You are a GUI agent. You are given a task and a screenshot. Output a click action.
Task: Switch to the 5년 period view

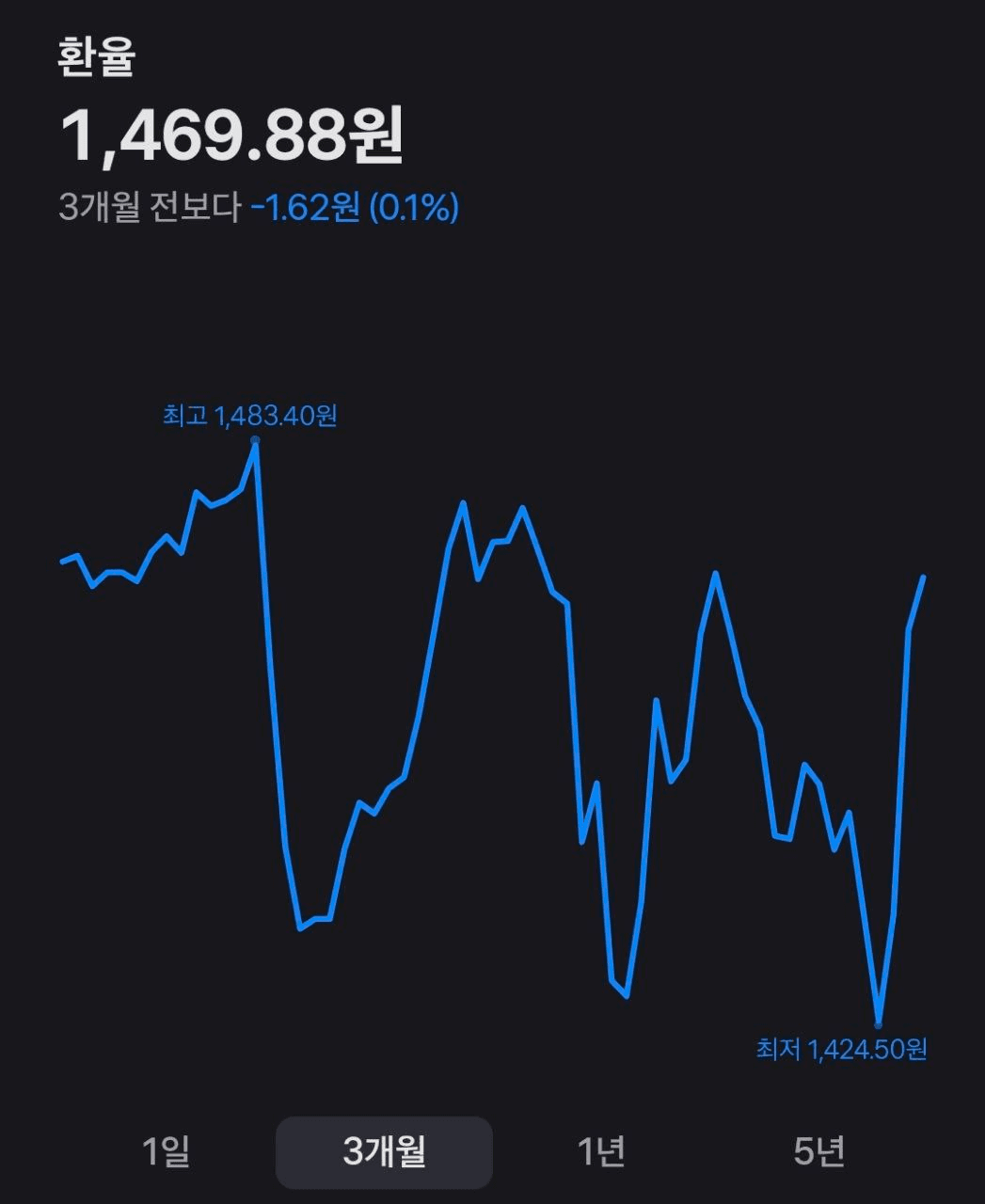[818, 1150]
